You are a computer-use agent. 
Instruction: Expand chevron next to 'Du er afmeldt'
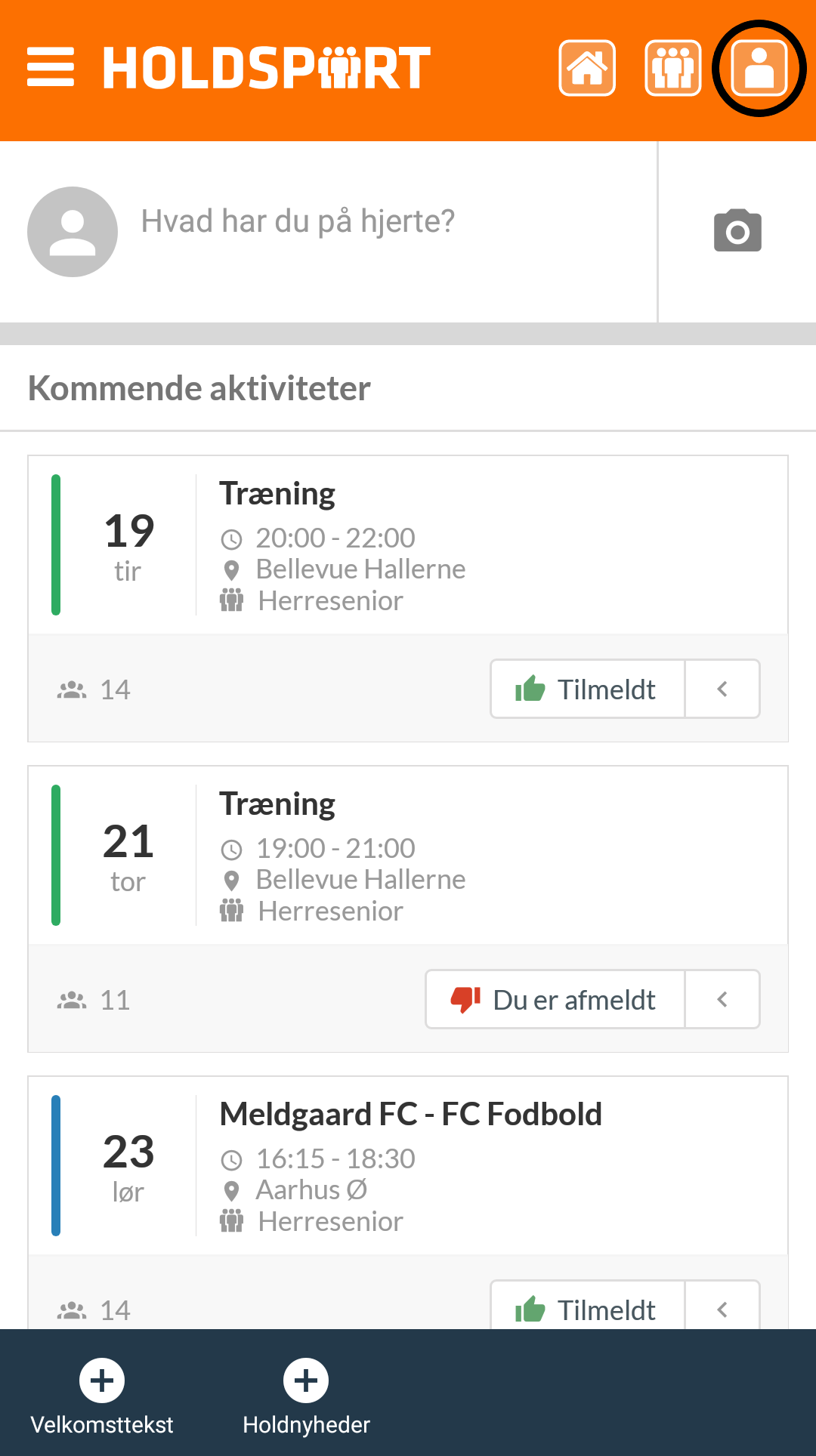point(722,999)
